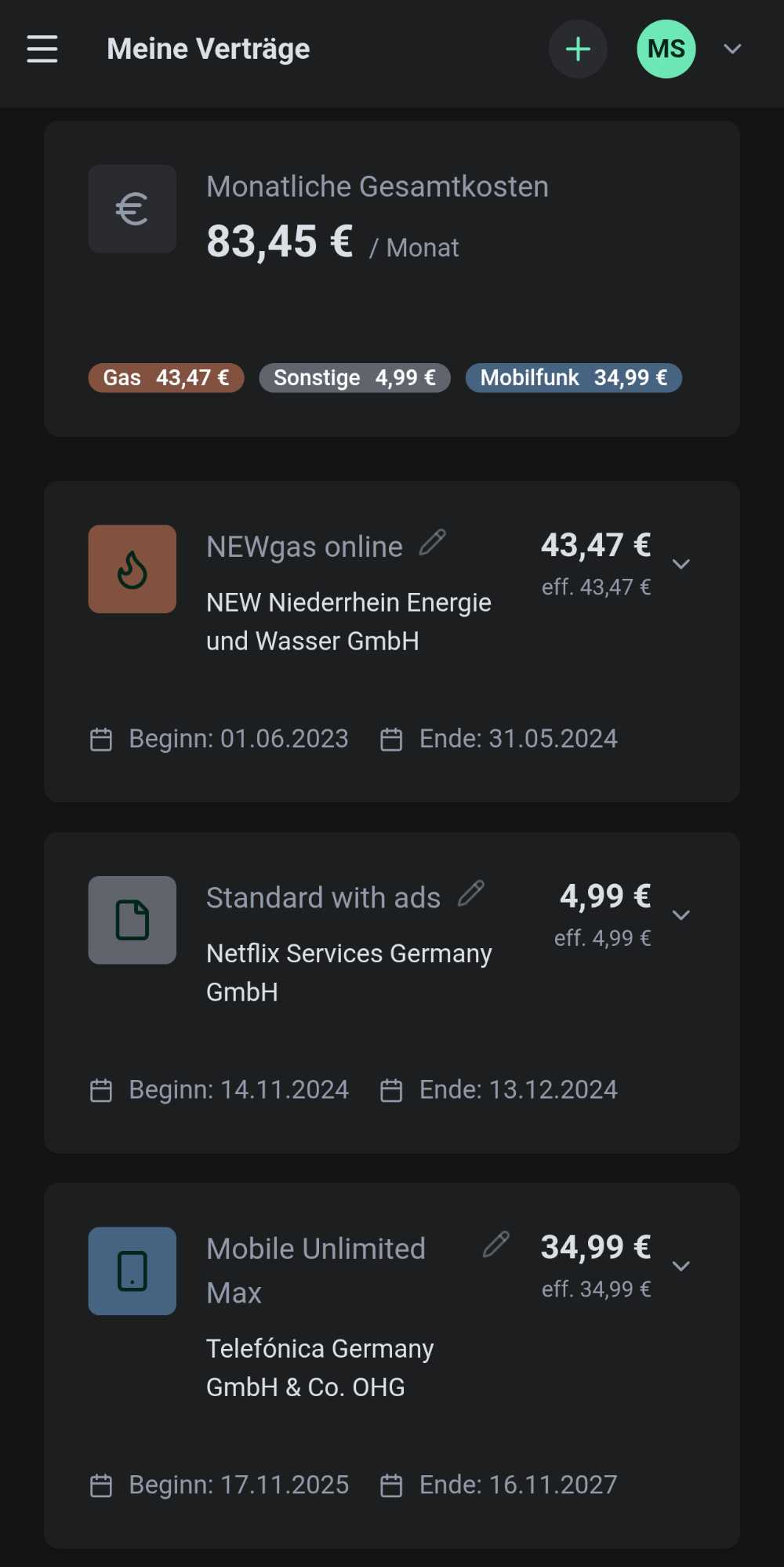
Task: Expand the Netflix contract details
Action: click(x=681, y=914)
